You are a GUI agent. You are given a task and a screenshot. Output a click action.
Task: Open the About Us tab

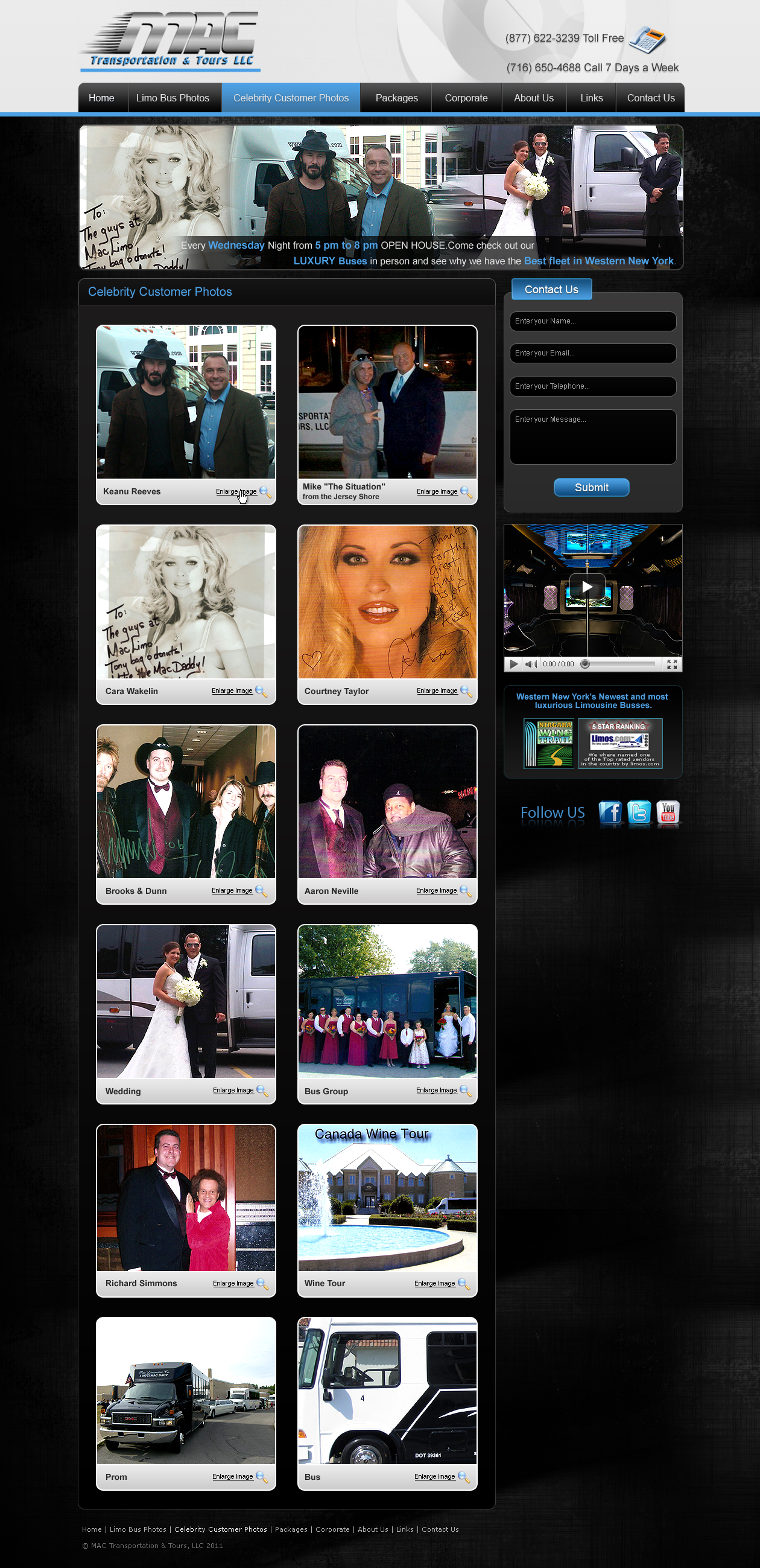tap(533, 98)
